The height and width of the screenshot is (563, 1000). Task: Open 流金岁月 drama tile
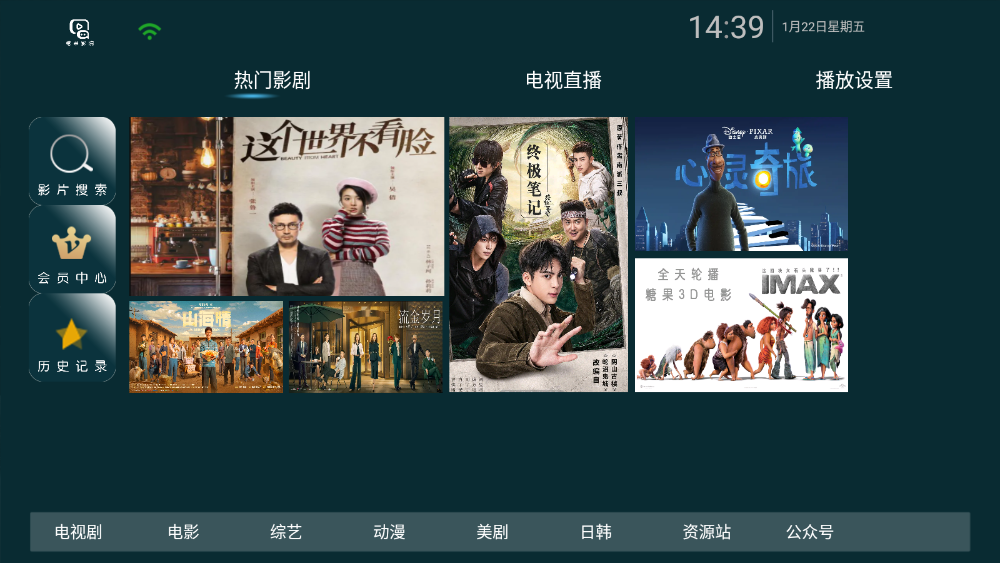pyautogui.click(x=366, y=347)
